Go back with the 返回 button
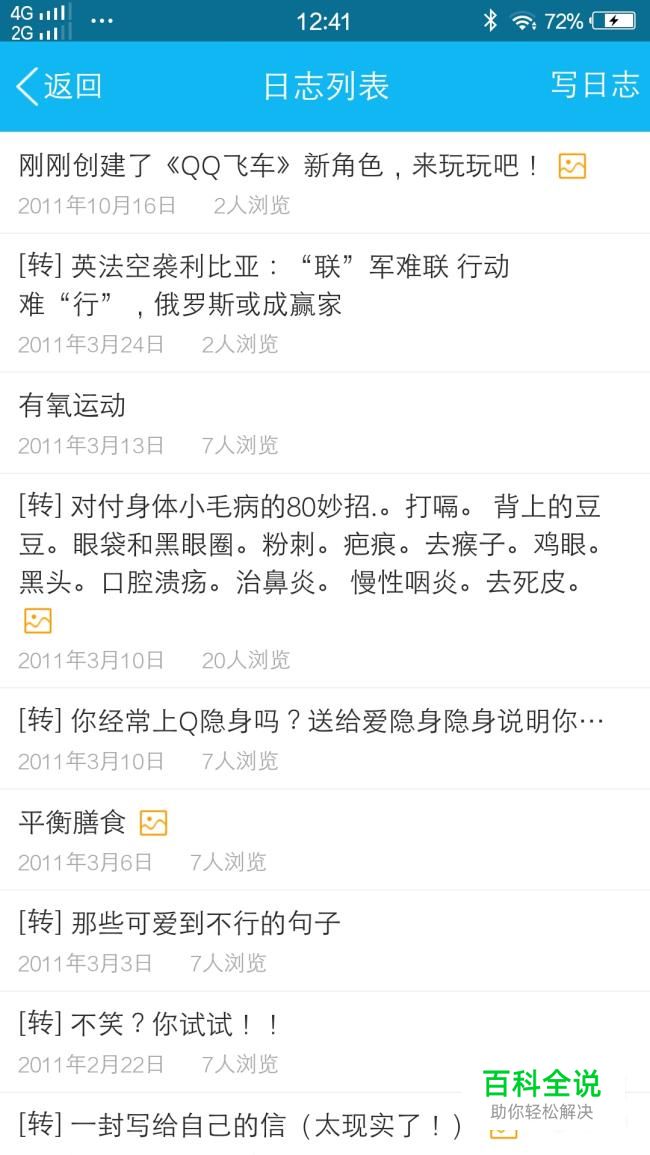The width and height of the screenshot is (650, 1155). (59, 86)
